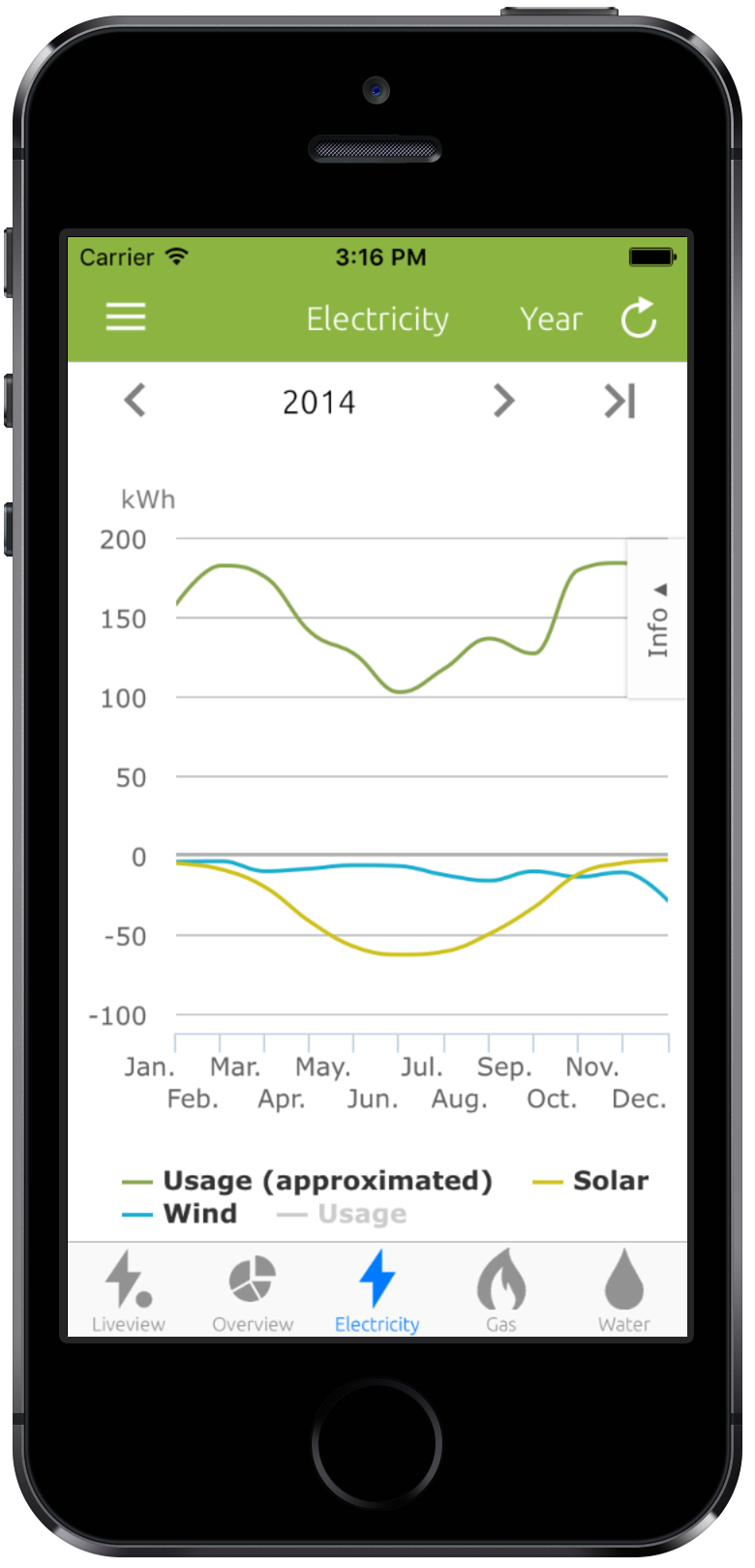Screen dimensions: 755x1568
Task: Toggle the Solar series in legend
Action: pyautogui.click(x=590, y=1181)
